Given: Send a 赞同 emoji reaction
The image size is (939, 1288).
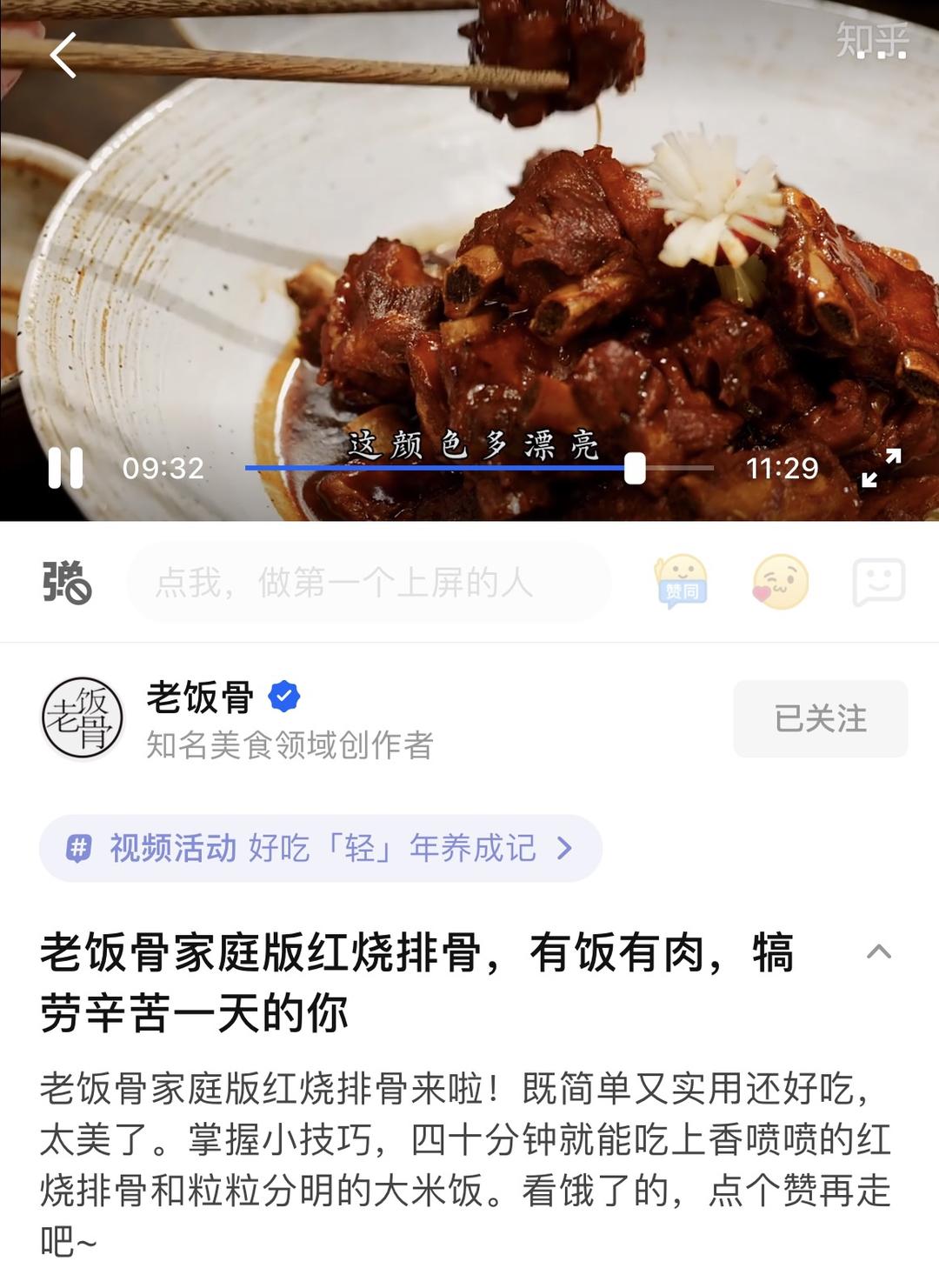Looking at the screenshot, I should (682, 581).
